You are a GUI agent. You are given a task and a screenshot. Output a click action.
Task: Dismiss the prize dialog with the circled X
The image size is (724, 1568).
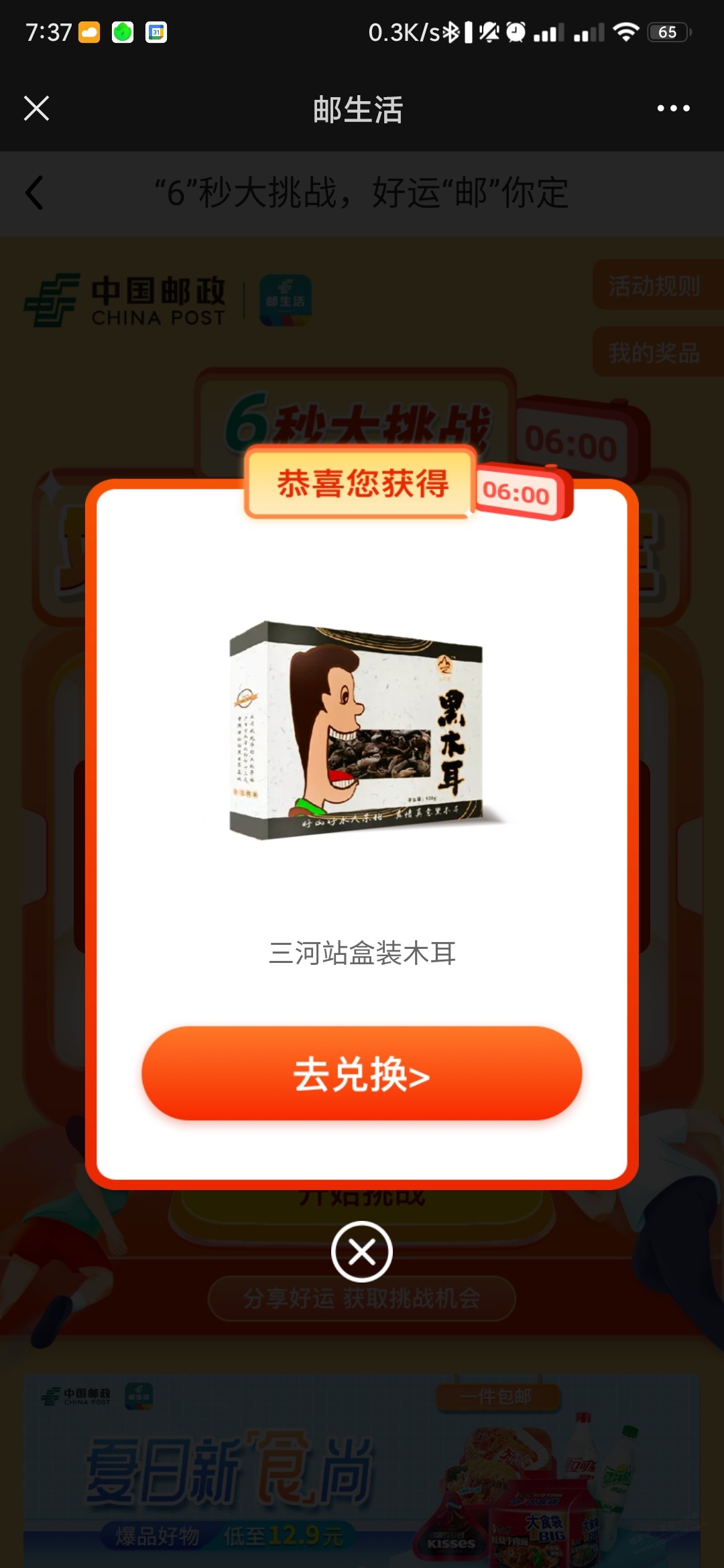(361, 1251)
